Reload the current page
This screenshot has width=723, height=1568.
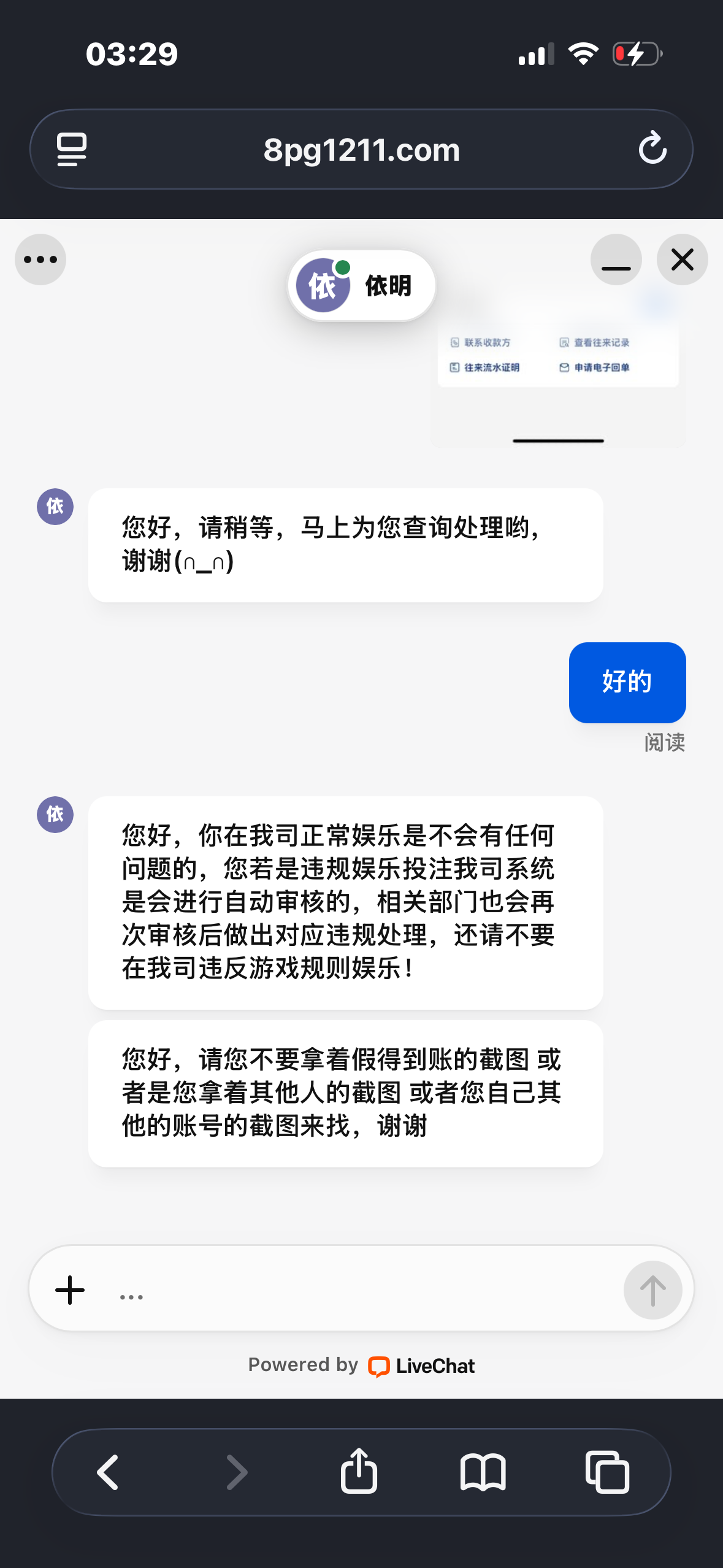(653, 149)
